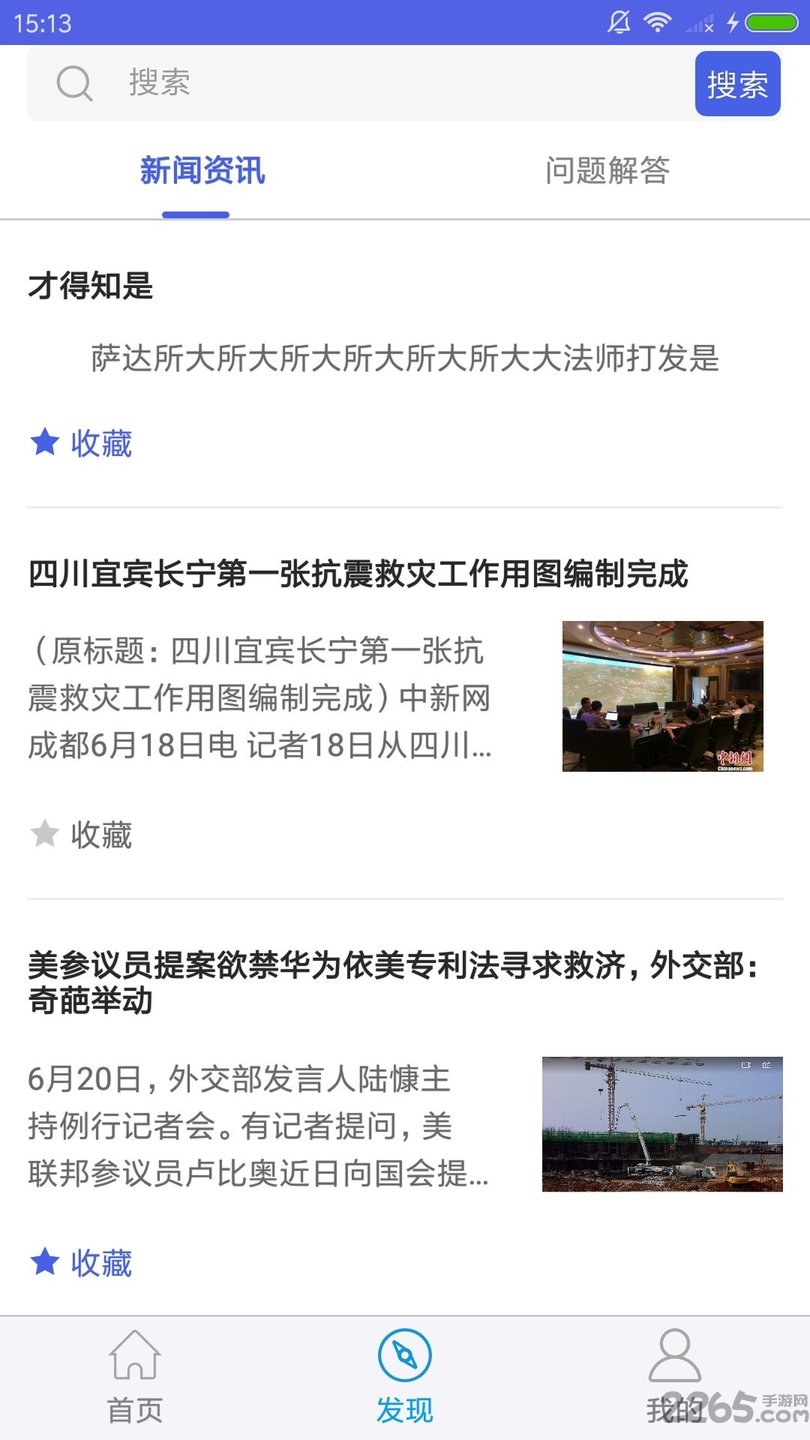Tap the Wi-Fi status icon
Image resolution: width=810 pixels, height=1440 pixels.
point(656,21)
